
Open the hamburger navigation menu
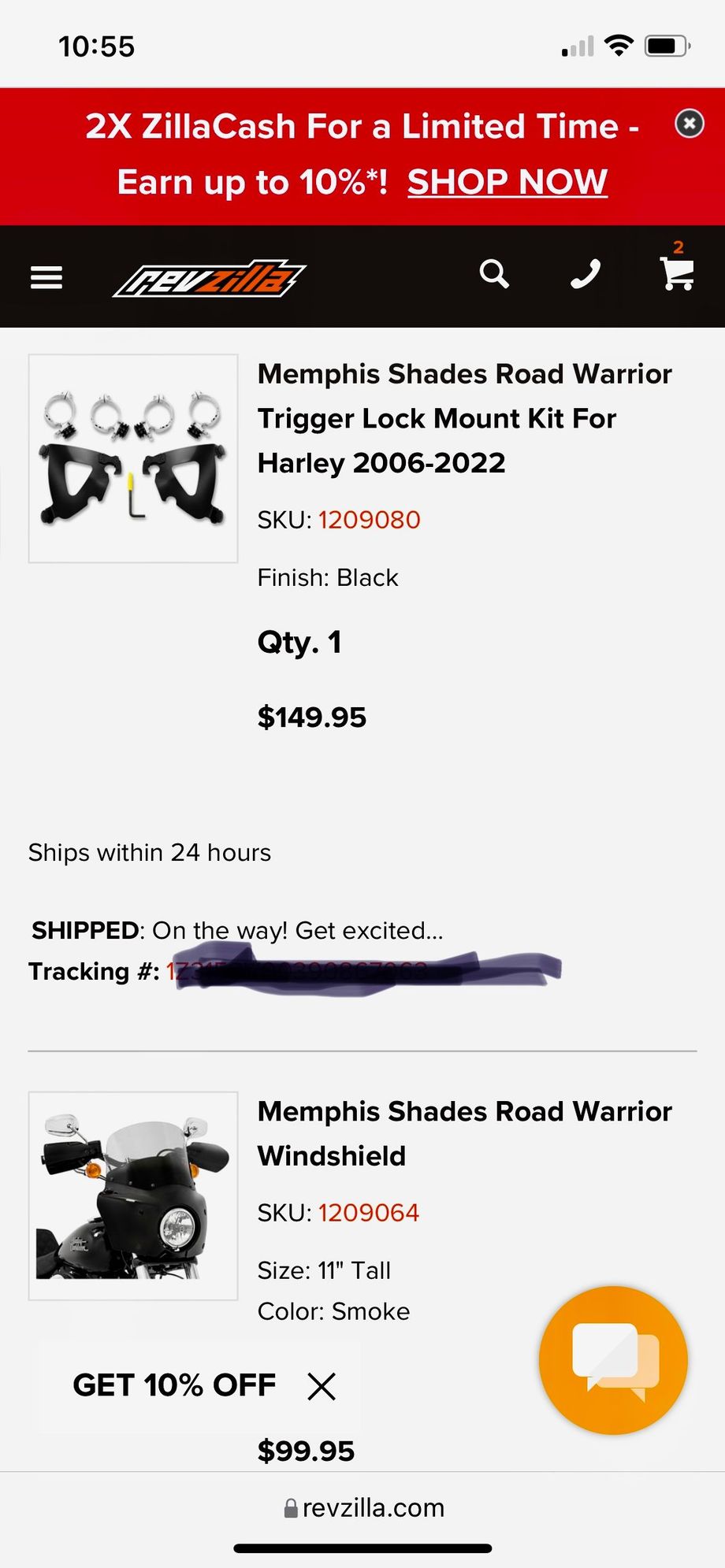click(46, 277)
